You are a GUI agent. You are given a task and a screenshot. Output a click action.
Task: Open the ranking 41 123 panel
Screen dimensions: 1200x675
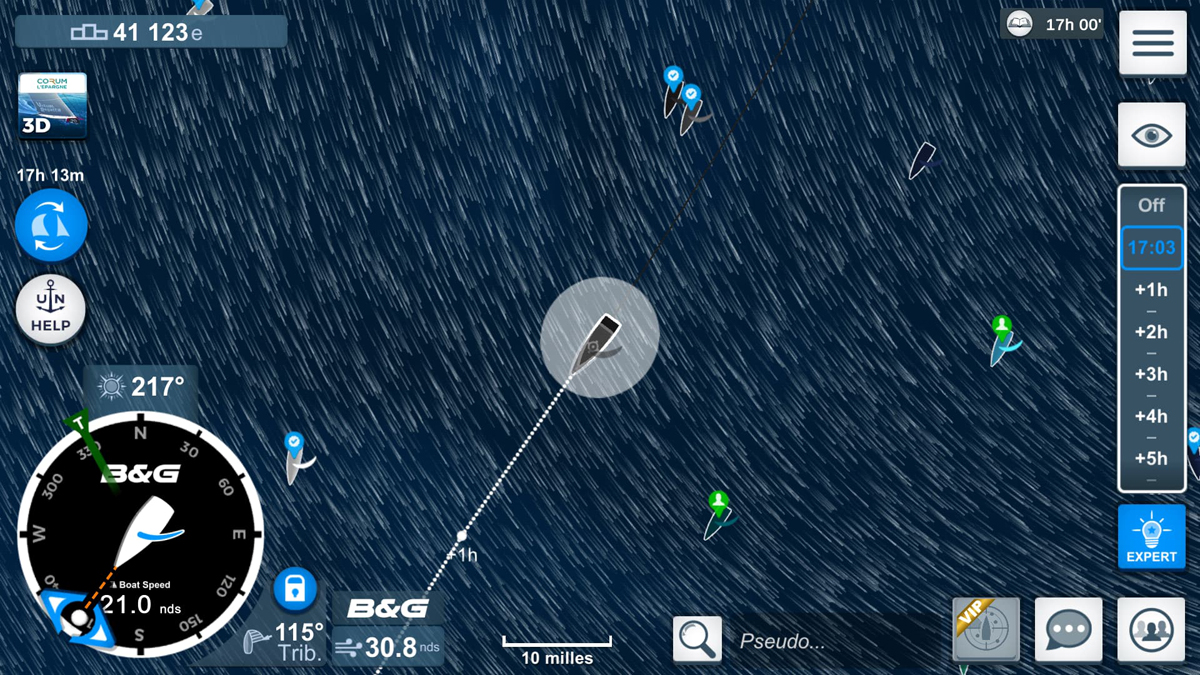pos(151,32)
